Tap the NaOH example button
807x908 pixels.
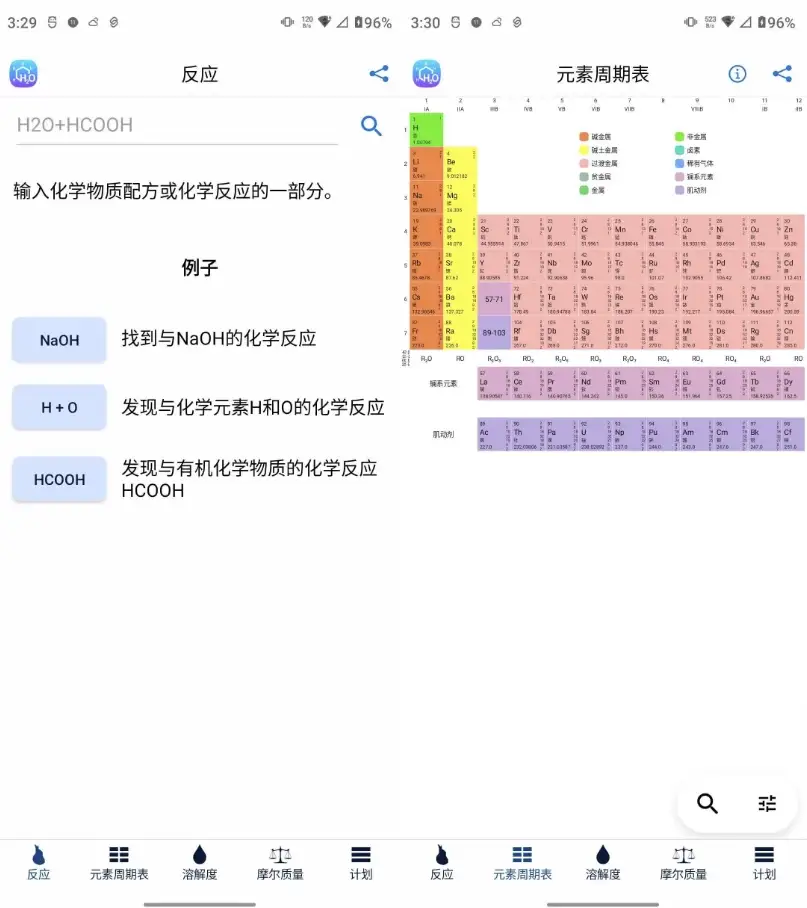[x=58, y=340]
